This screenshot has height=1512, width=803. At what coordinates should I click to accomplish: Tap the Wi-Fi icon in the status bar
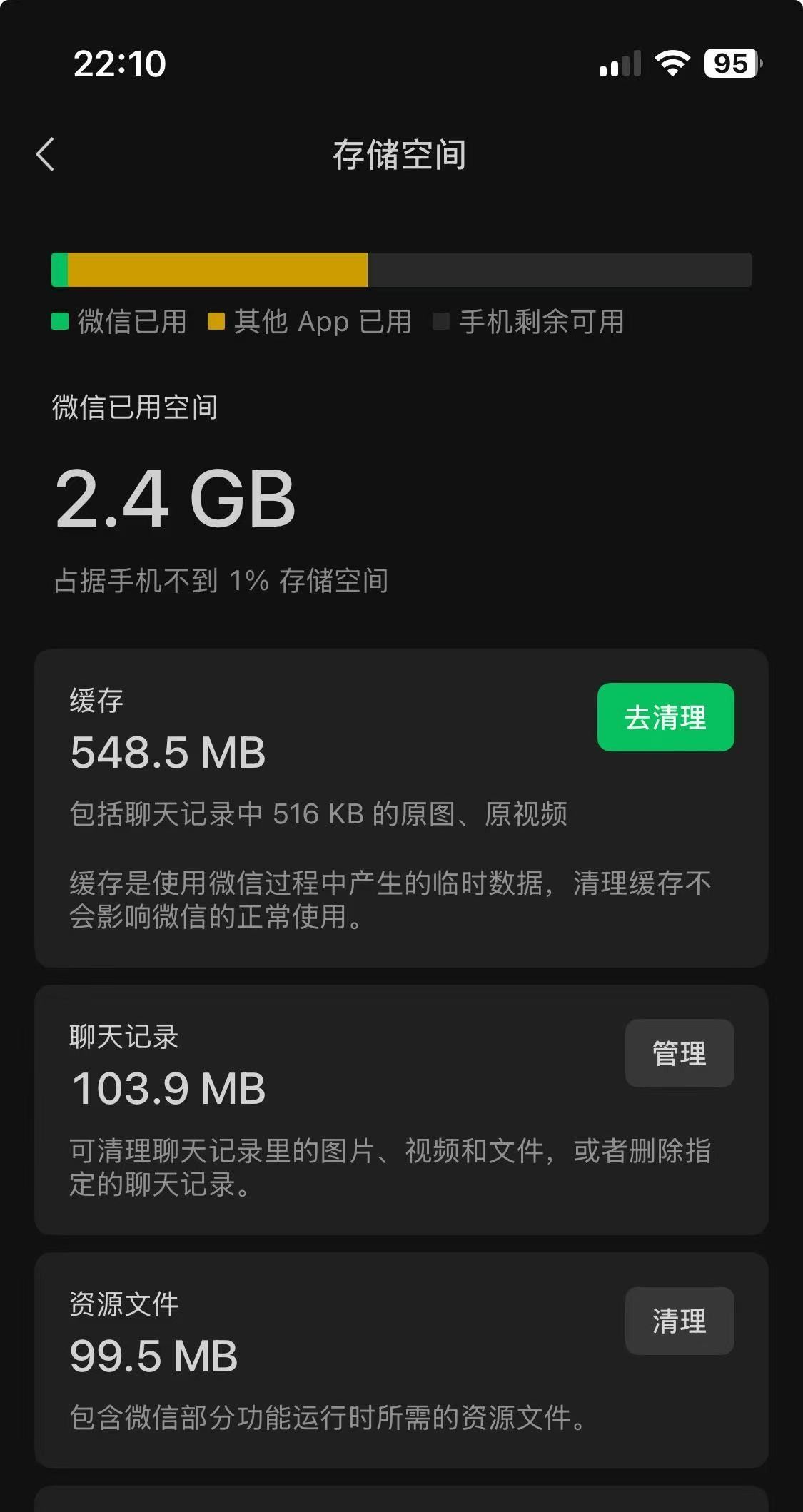[672, 64]
